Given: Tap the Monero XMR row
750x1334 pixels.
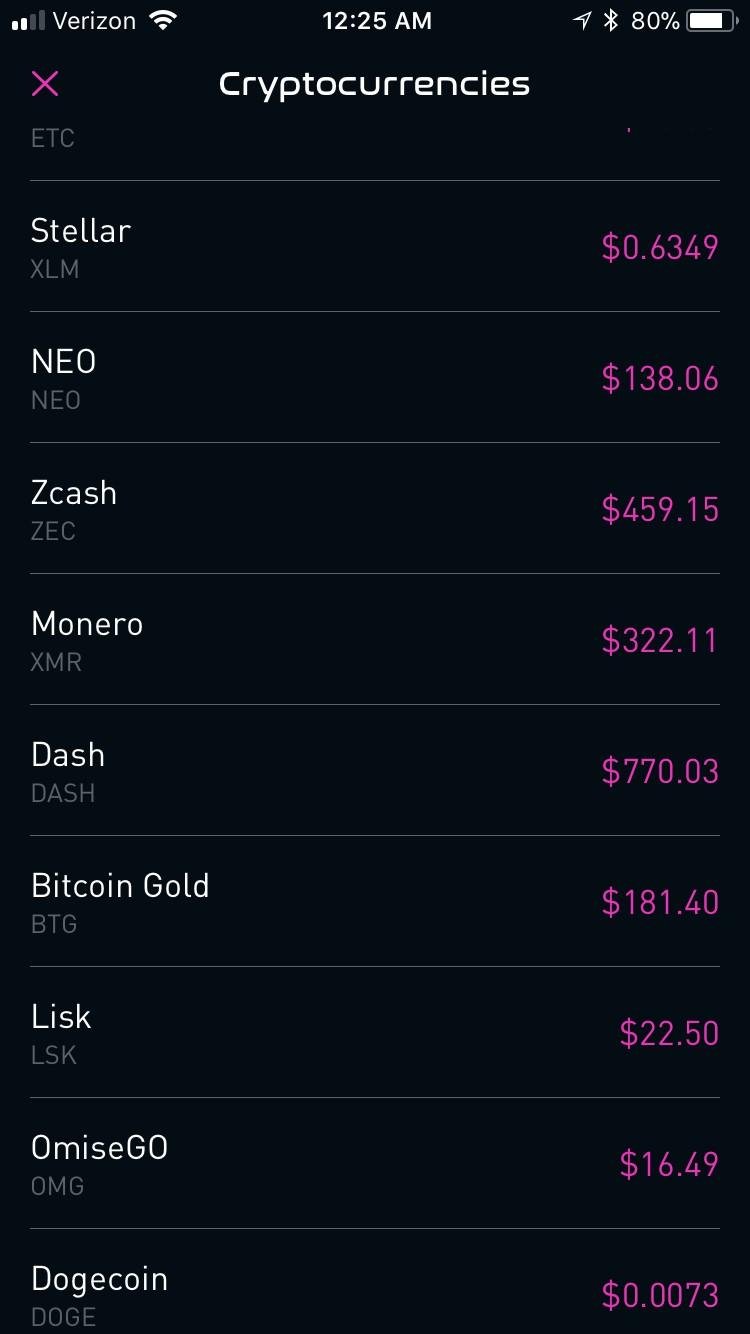Looking at the screenshot, I should [375, 640].
